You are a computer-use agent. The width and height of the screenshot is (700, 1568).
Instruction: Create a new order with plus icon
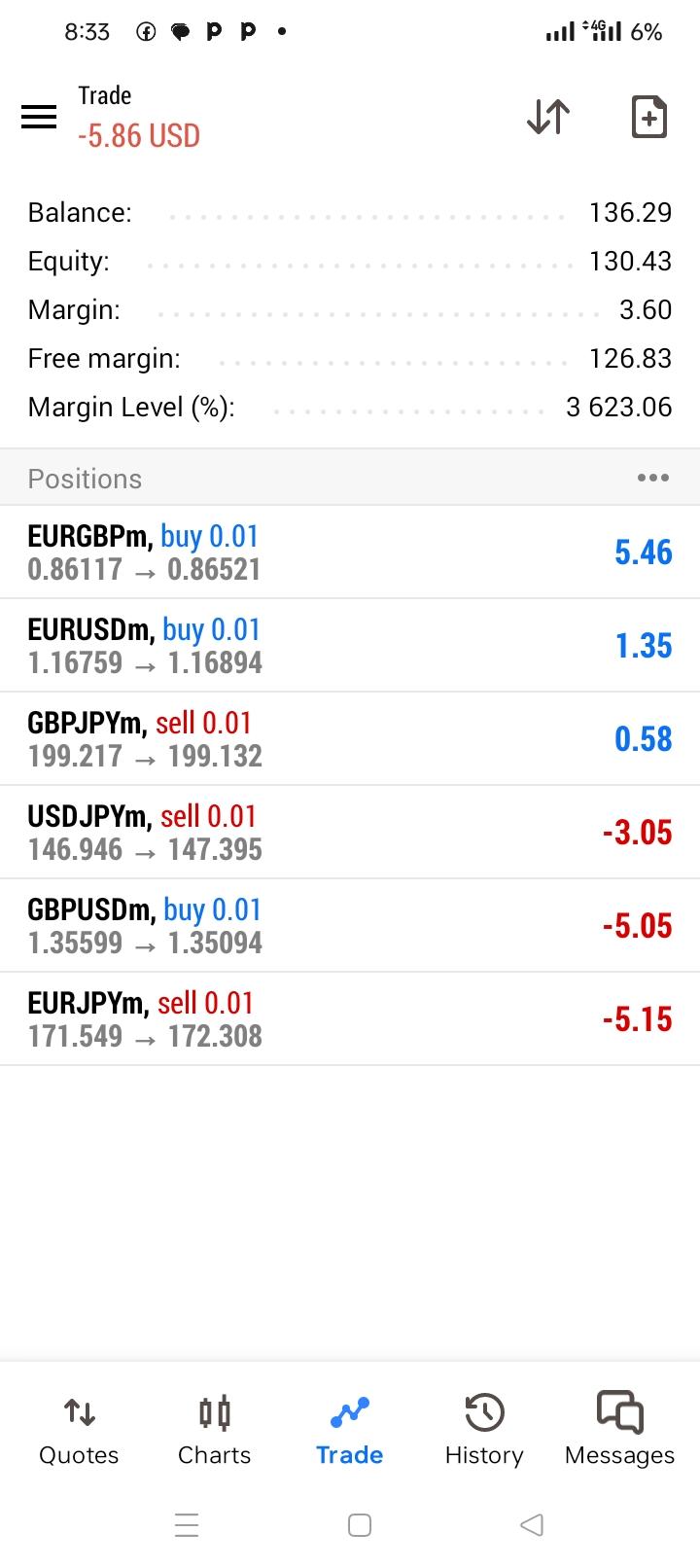(x=649, y=117)
